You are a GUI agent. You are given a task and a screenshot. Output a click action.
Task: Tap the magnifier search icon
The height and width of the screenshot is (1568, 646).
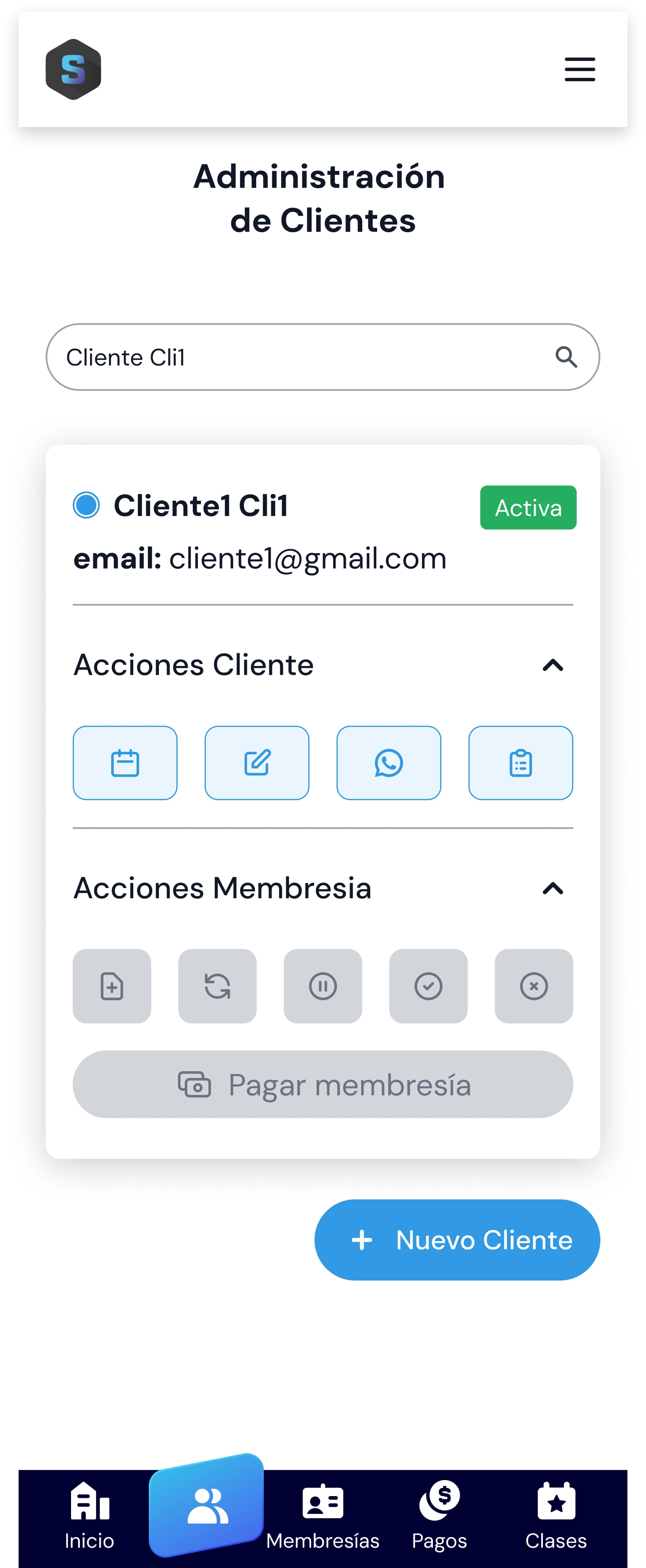click(x=566, y=357)
